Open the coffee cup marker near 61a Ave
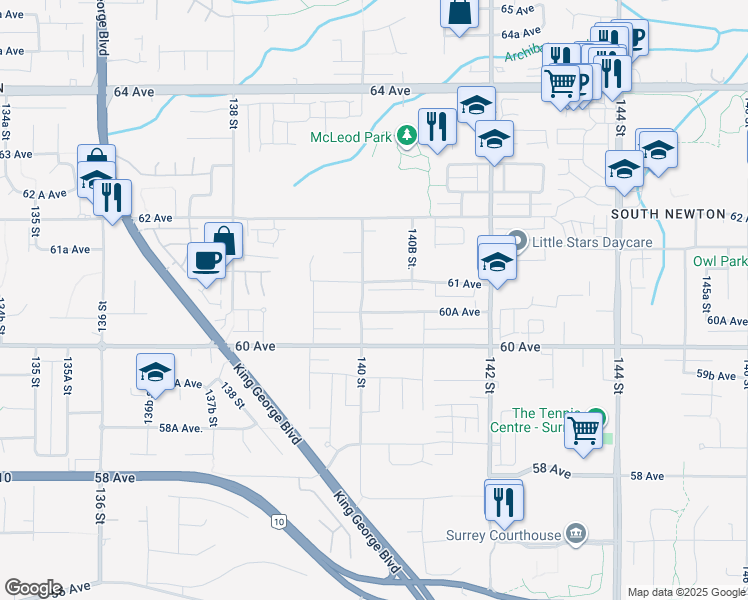The image size is (748, 600). tap(207, 261)
